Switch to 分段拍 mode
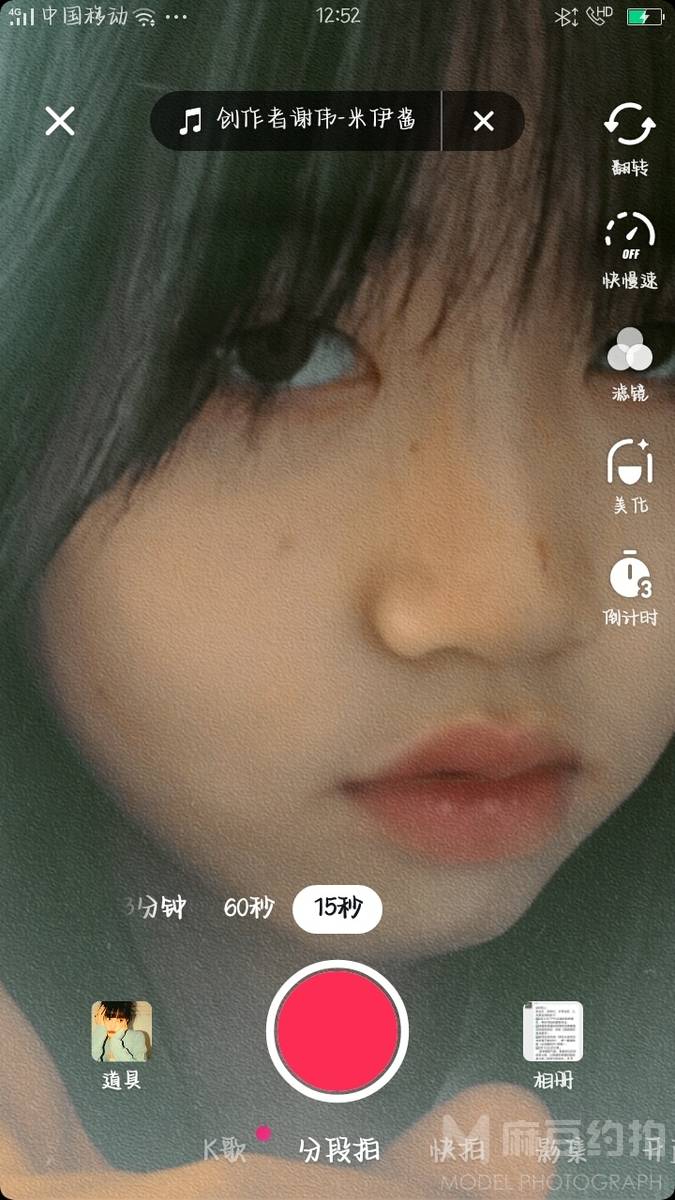 tap(339, 1150)
